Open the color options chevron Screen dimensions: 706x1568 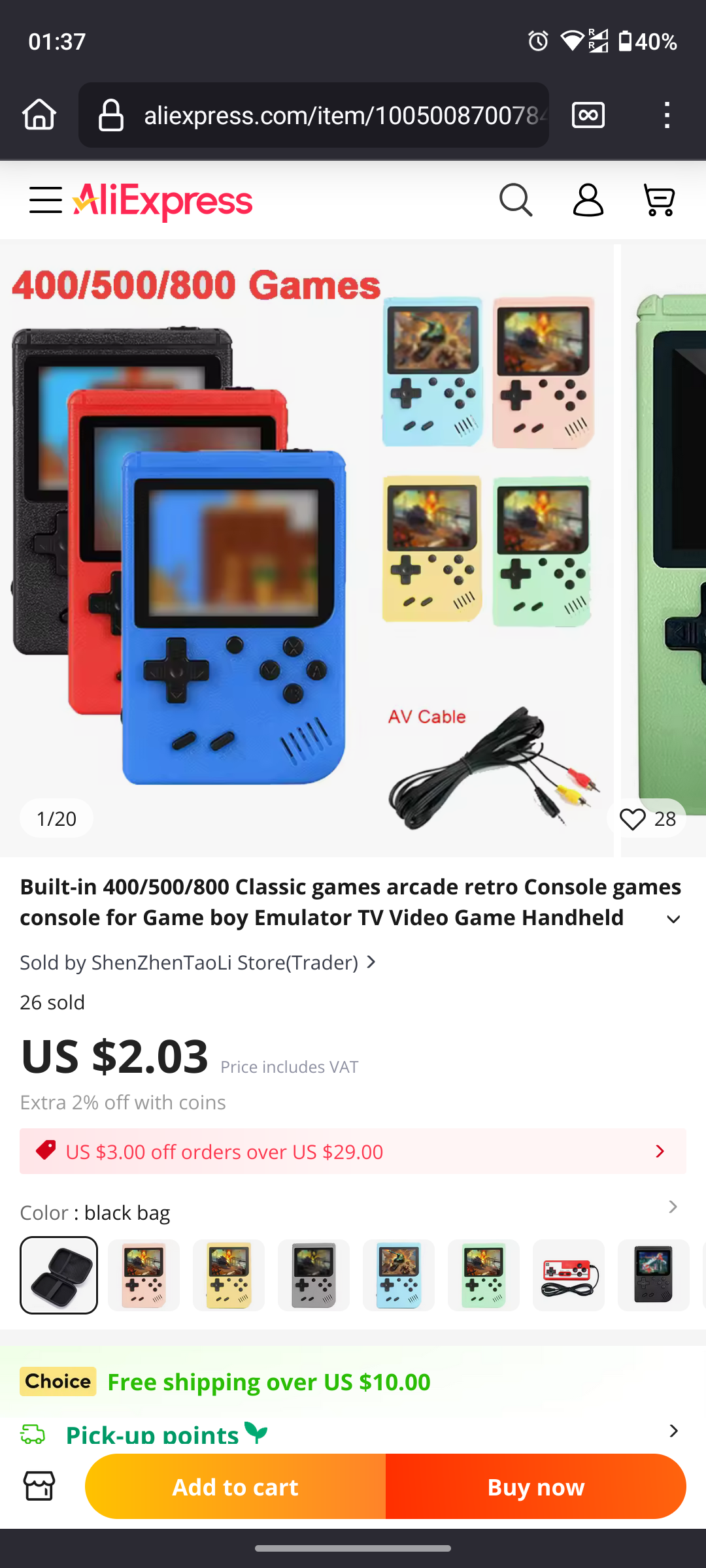[673, 1207]
